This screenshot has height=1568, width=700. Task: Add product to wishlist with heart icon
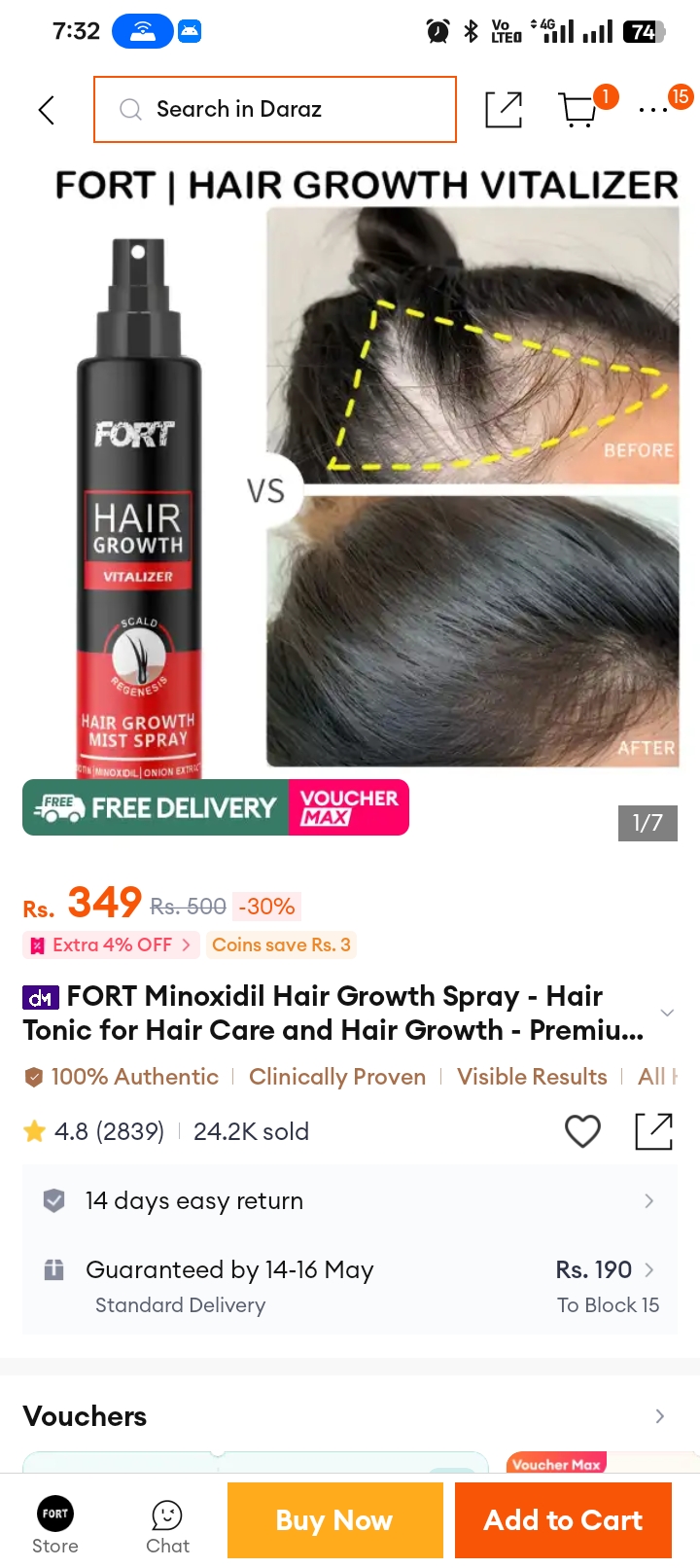pyautogui.click(x=582, y=1131)
